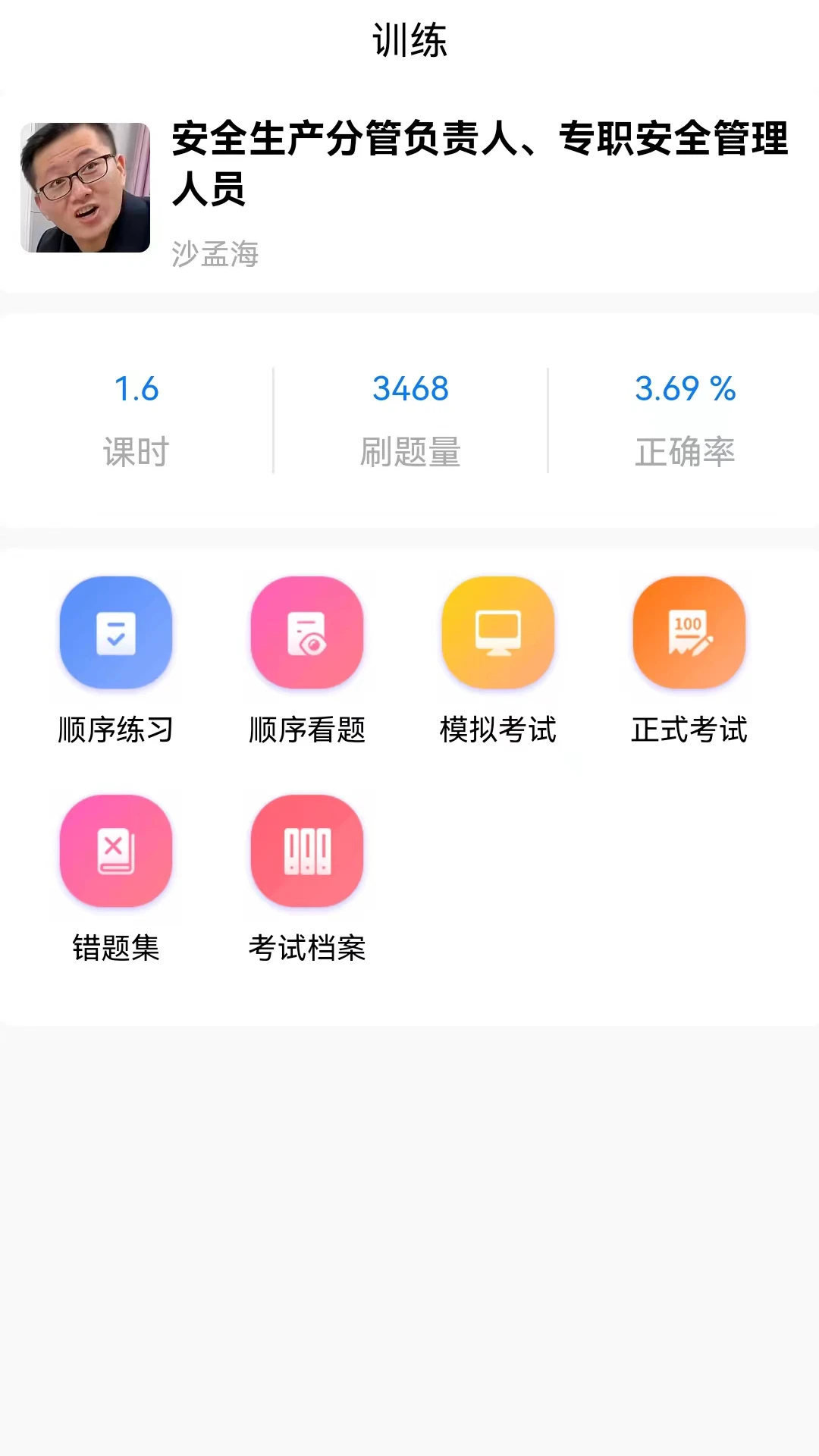The width and height of the screenshot is (819, 1456).
Task: Check the 3.69% 正确率 accuracy rate
Action: 685,419
